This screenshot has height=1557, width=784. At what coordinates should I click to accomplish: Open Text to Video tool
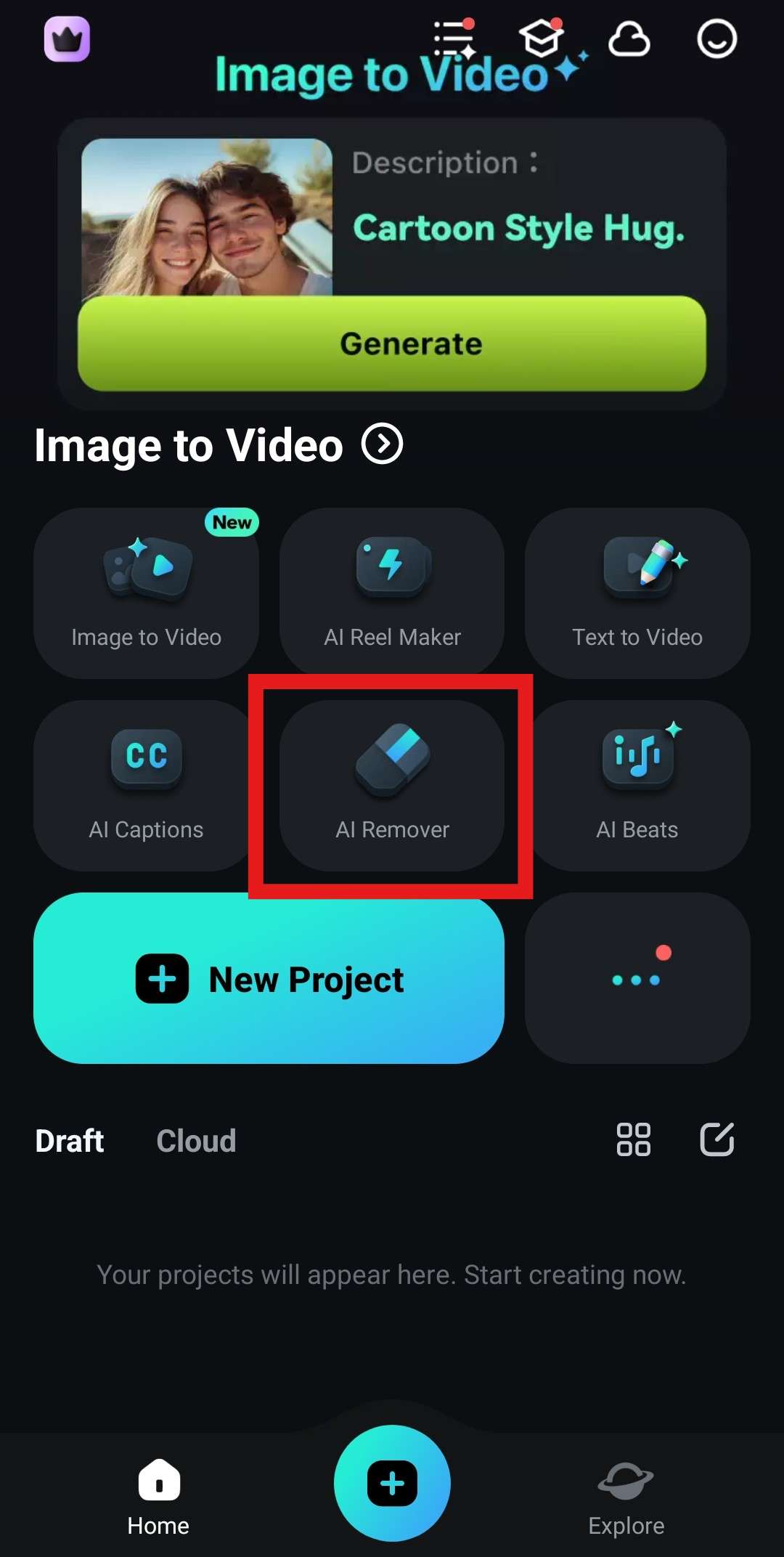tap(637, 593)
